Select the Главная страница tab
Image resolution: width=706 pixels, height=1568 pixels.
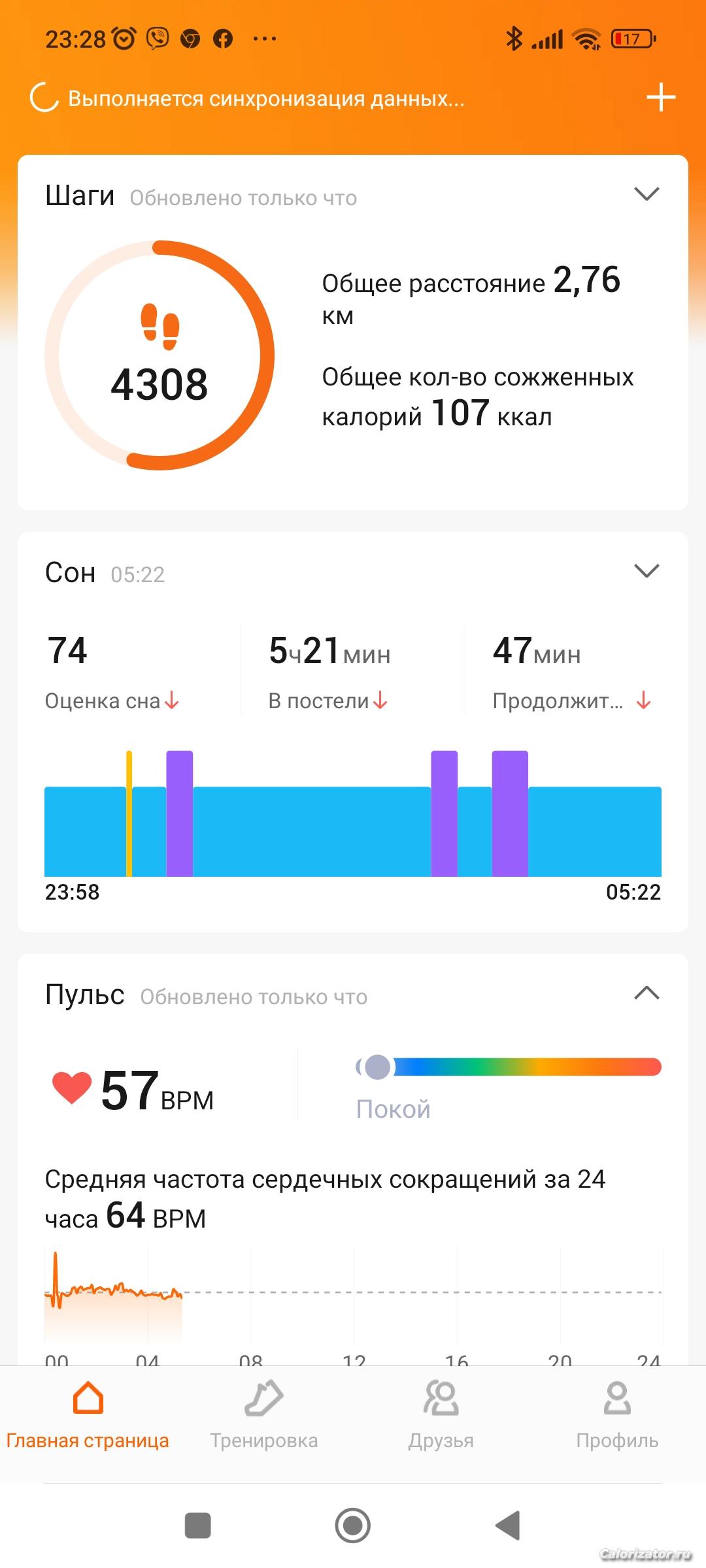[88, 1415]
